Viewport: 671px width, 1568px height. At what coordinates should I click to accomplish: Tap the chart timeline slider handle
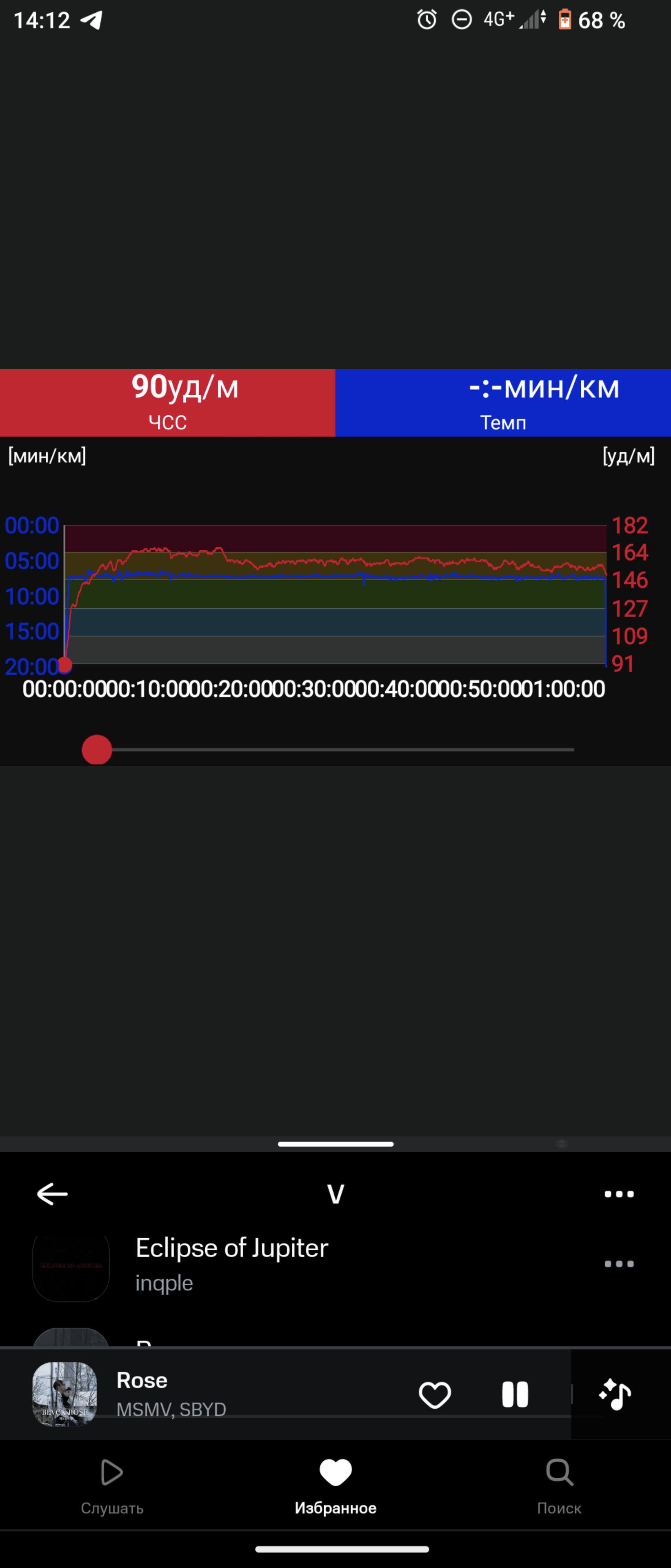point(97,749)
